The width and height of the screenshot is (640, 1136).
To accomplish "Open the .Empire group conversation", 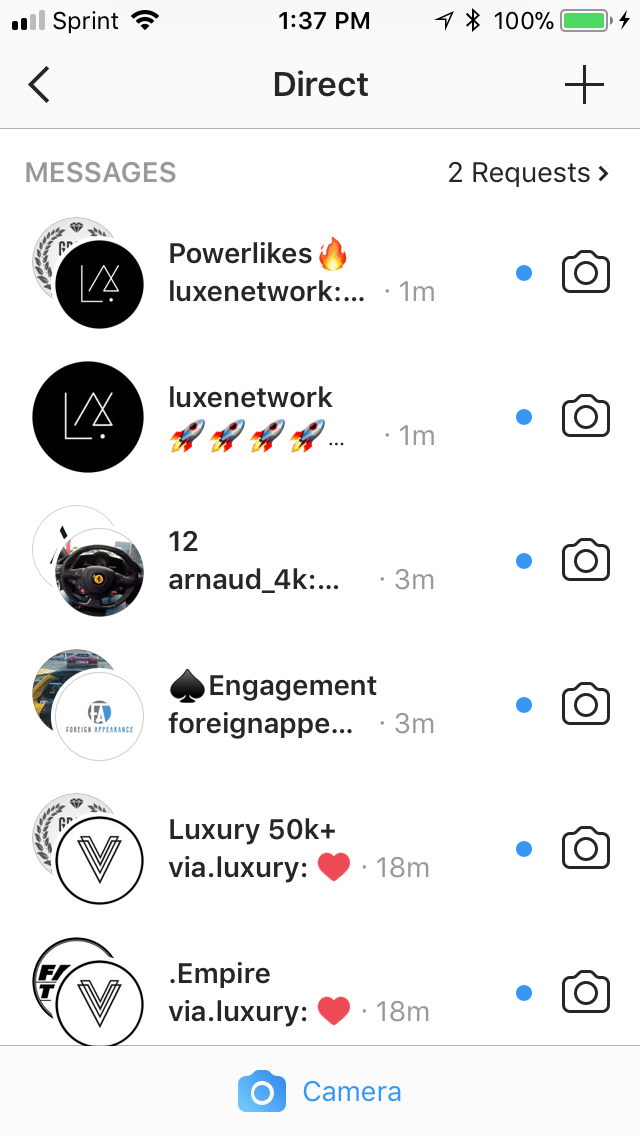I will (x=320, y=992).
